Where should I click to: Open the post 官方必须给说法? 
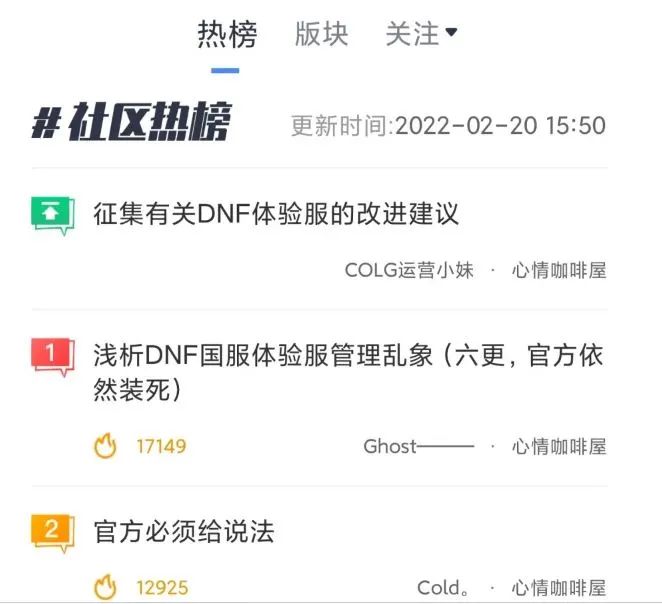(x=184, y=531)
